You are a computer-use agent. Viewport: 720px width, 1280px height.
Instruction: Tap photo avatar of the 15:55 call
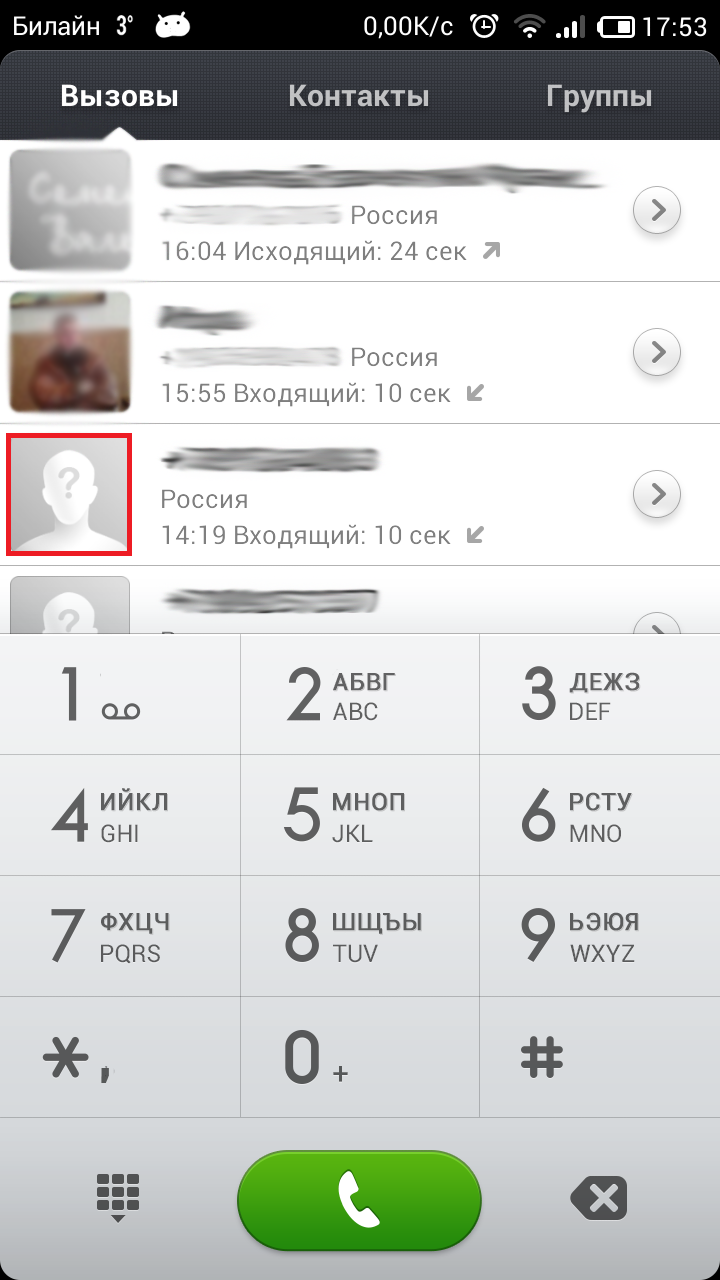point(70,352)
